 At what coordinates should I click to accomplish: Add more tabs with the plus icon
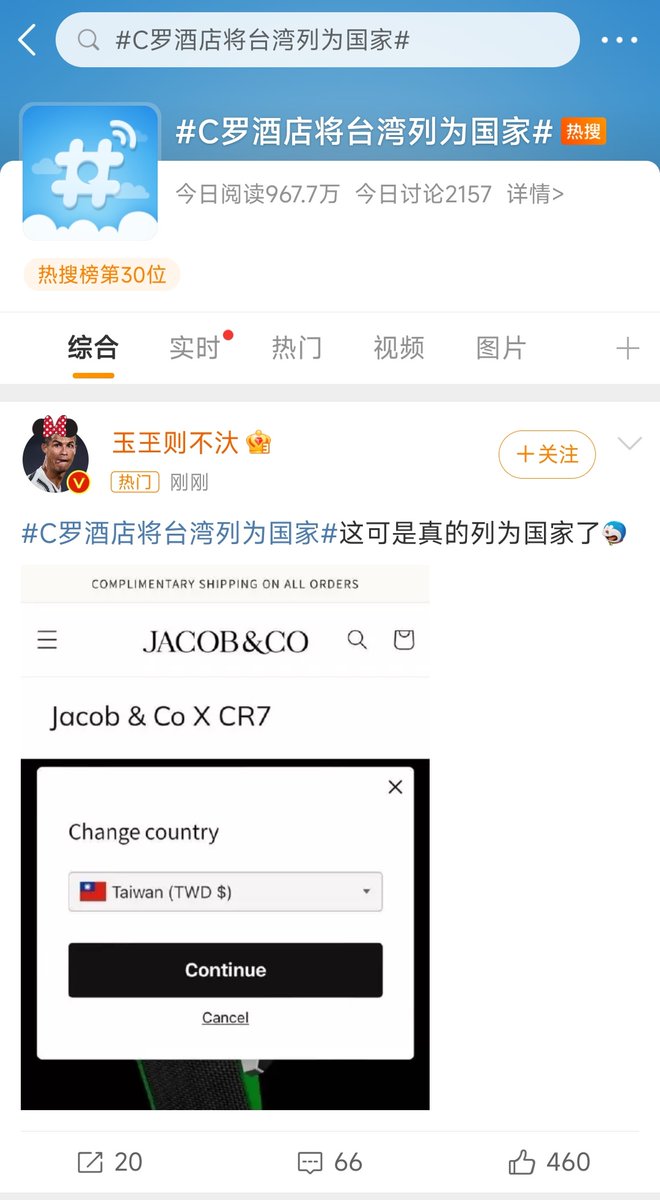pyautogui.click(x=627, y=348)
